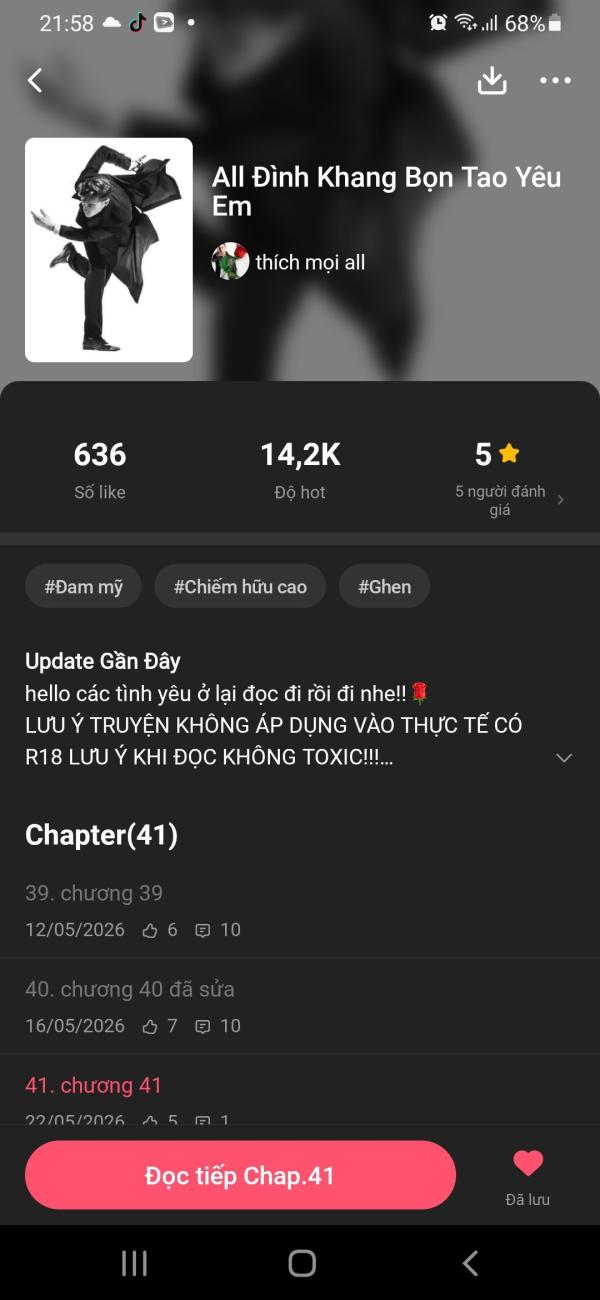Go to the system home screen
The width and height of the screenshot is (600, 1300).
302,1263
